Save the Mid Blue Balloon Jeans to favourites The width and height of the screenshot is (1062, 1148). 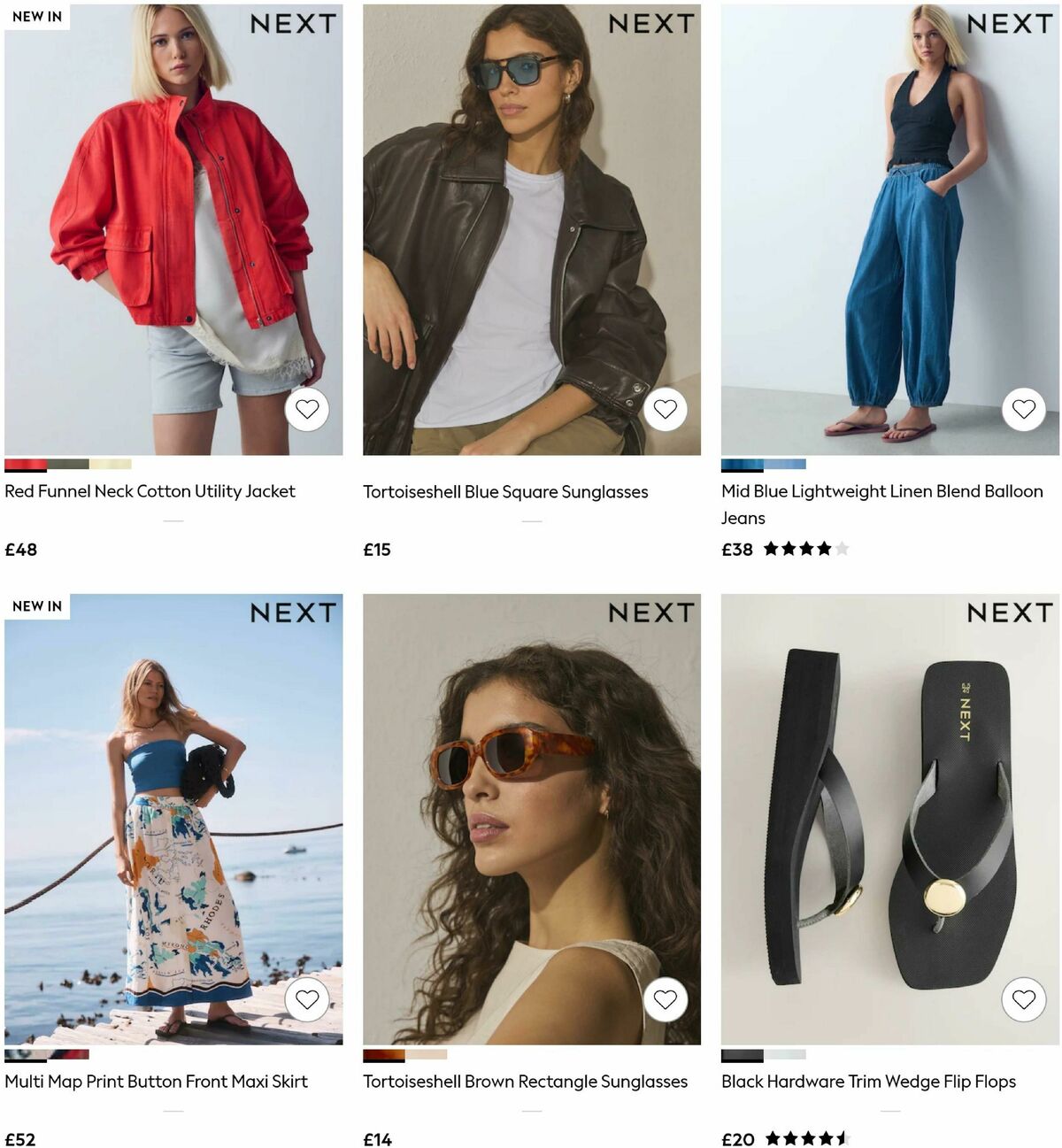[x=1024, y=409]
